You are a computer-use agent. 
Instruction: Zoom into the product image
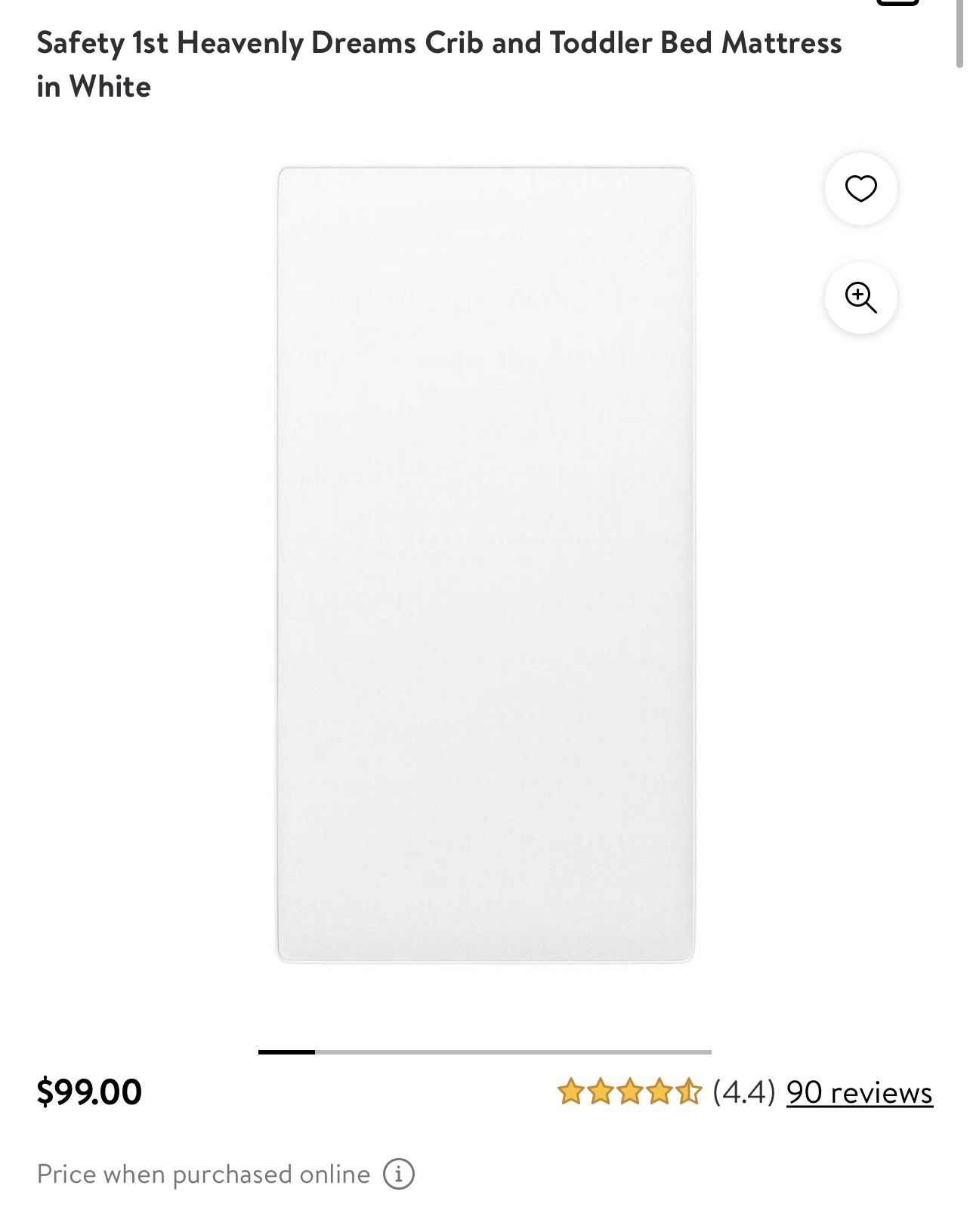tap(860, 297)
